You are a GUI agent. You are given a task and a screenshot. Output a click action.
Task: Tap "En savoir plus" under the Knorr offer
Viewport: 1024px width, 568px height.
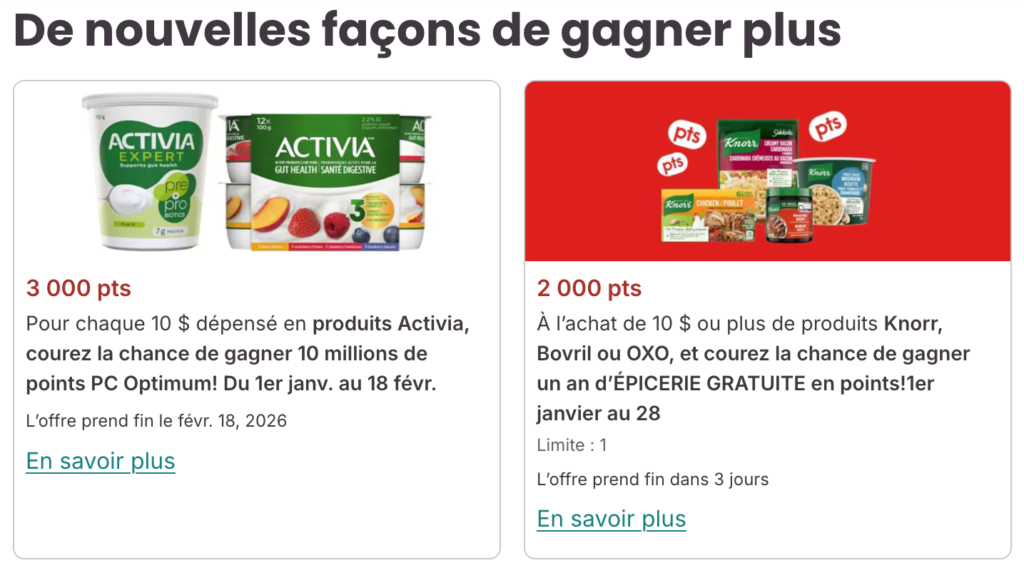coord(611,519)
